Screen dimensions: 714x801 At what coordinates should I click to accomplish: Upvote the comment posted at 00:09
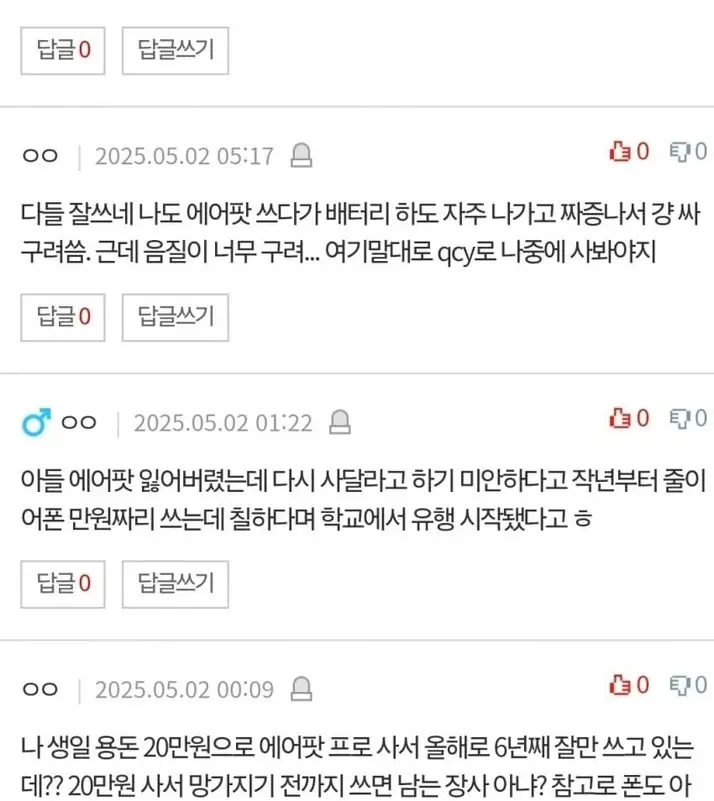628,685
